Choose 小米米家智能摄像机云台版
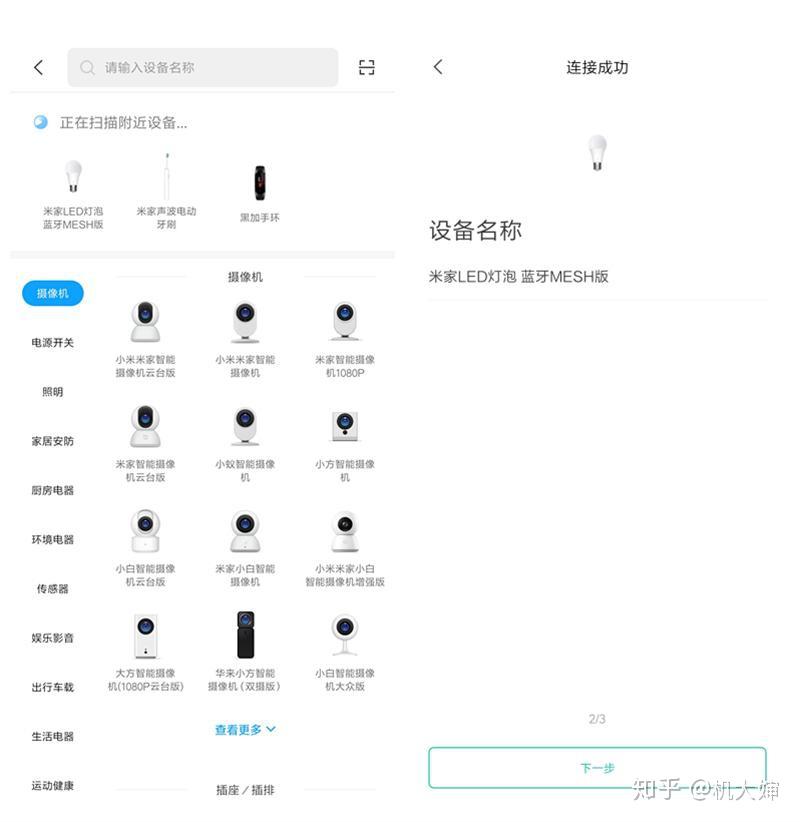800x822 pixels. [x=145, y=338]
